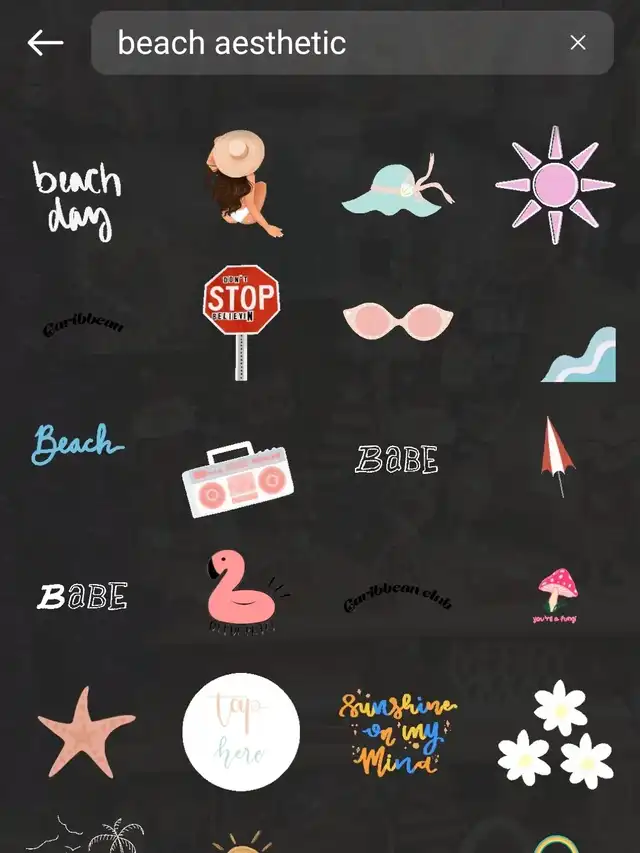
Task: Add the pink sun sticker
Action: coord(555,185)
